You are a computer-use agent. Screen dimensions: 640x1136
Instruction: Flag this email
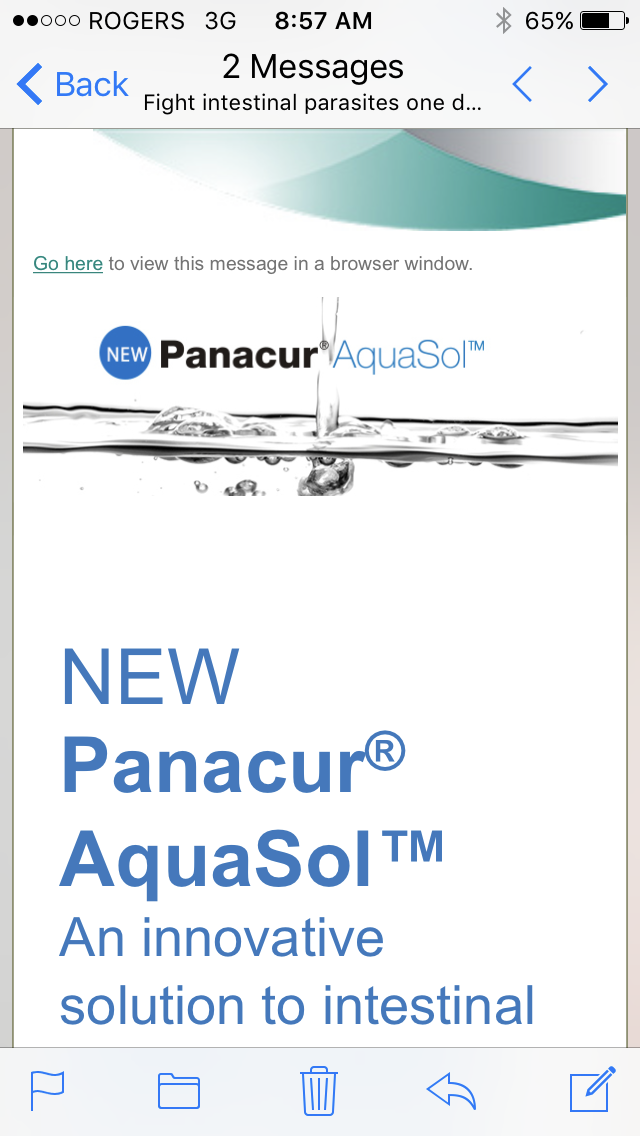point(47,1090)
